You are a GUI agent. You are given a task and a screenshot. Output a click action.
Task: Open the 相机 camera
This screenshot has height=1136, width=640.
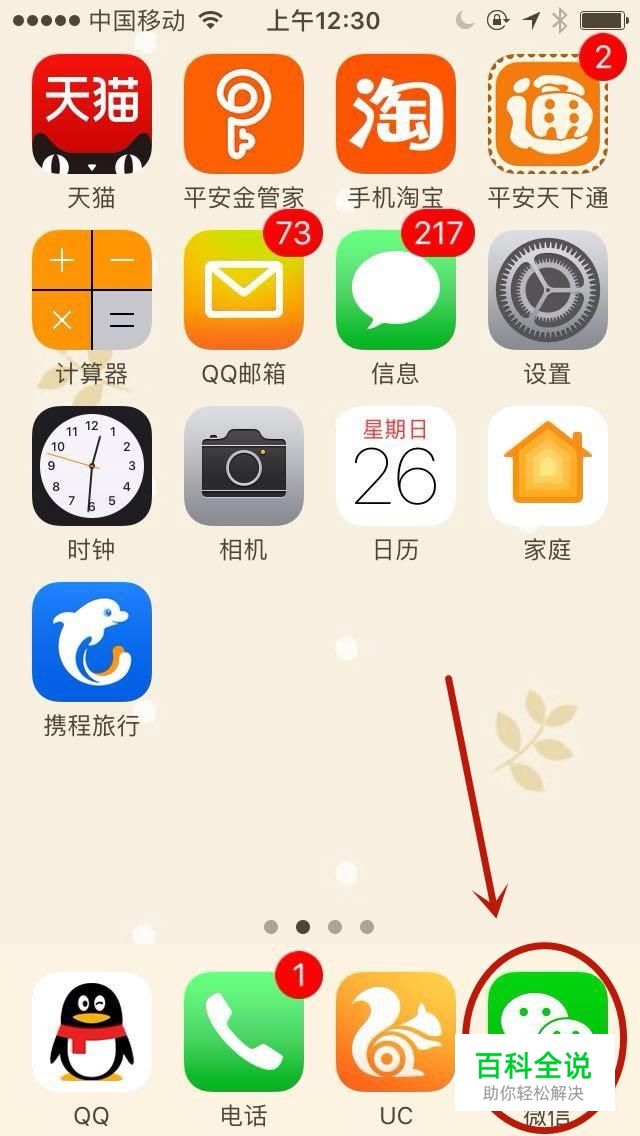(x=244, y=466)
